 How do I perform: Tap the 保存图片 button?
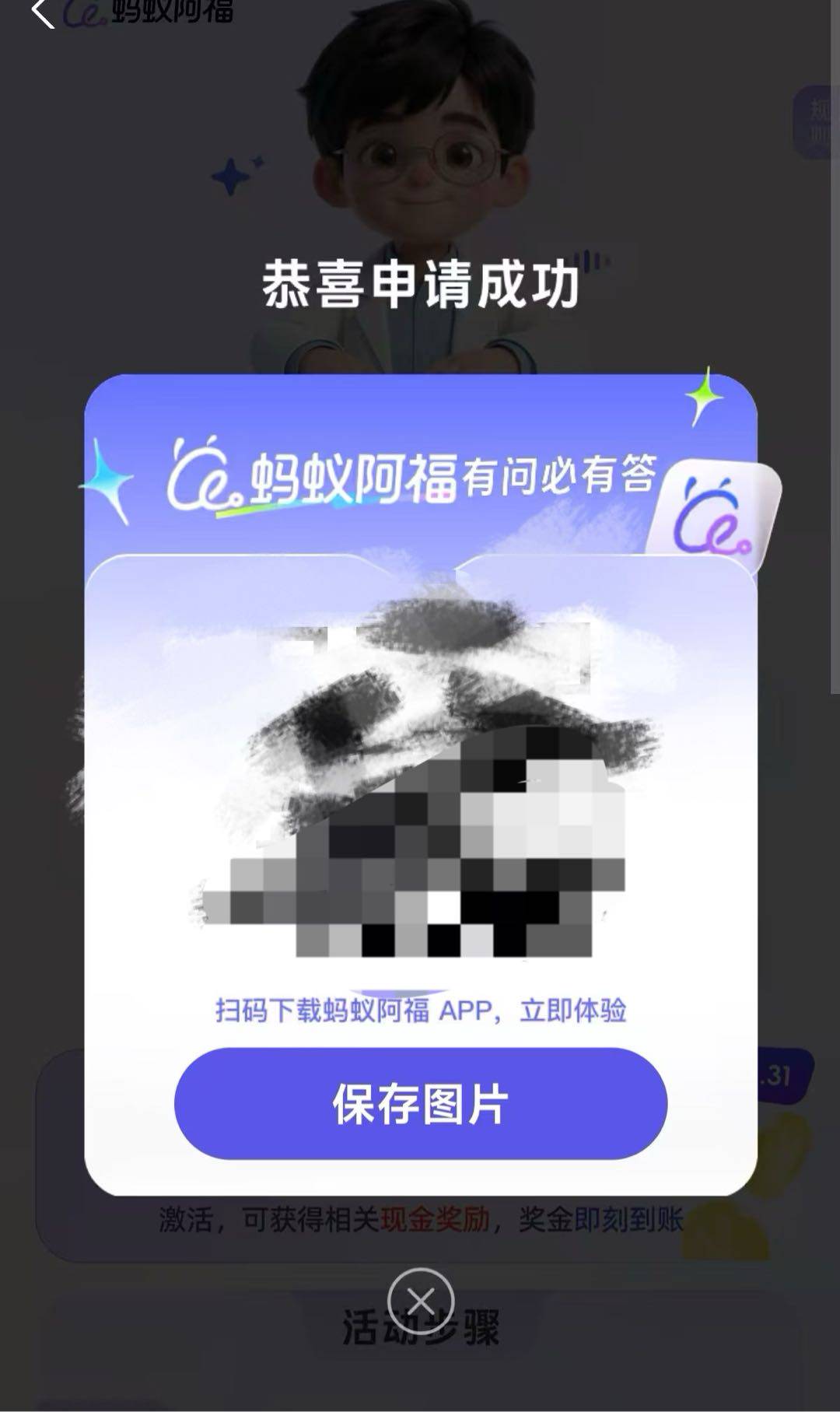[x=420, y=1103]
